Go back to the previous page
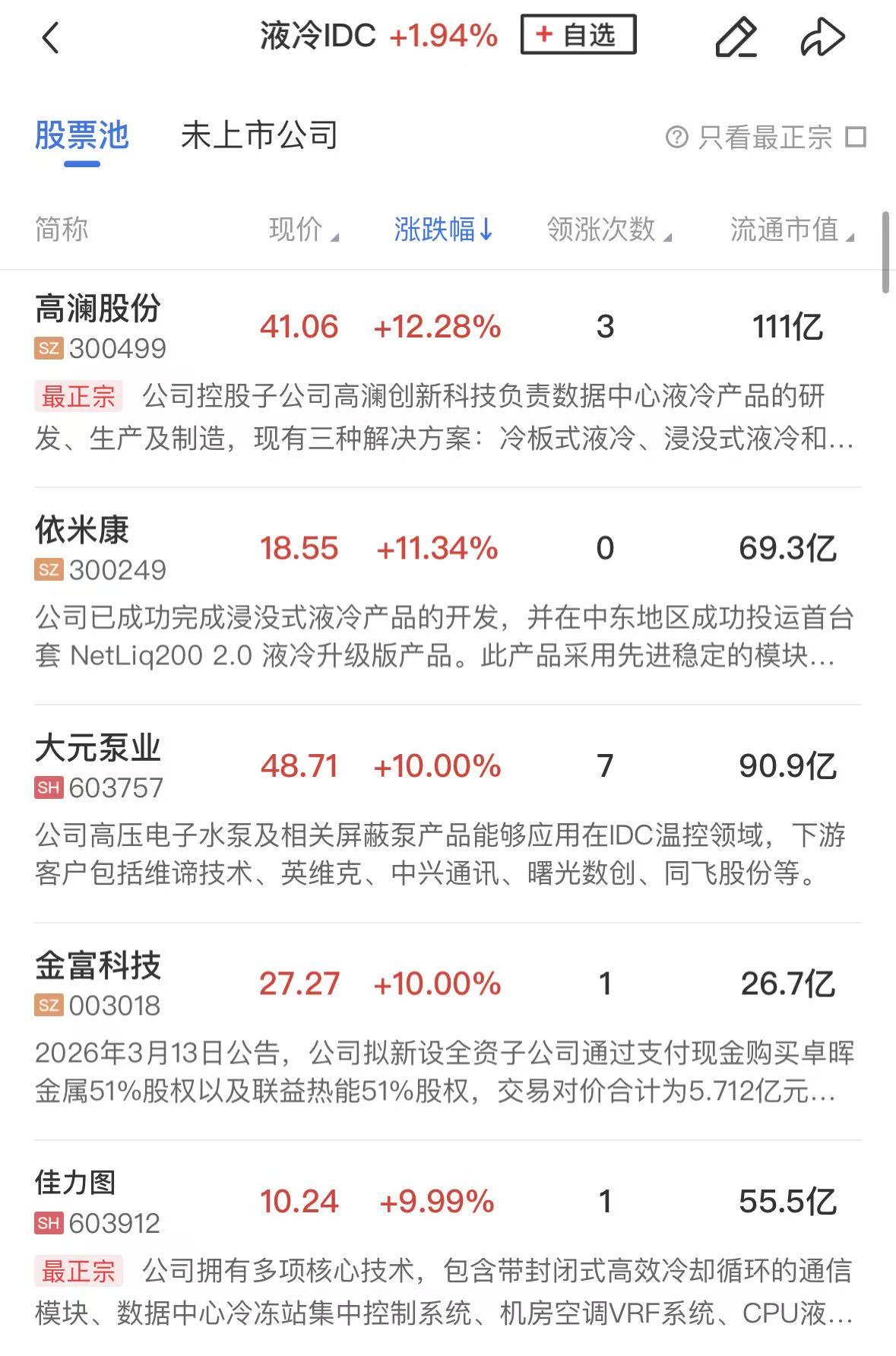 [x=50, y=37]
